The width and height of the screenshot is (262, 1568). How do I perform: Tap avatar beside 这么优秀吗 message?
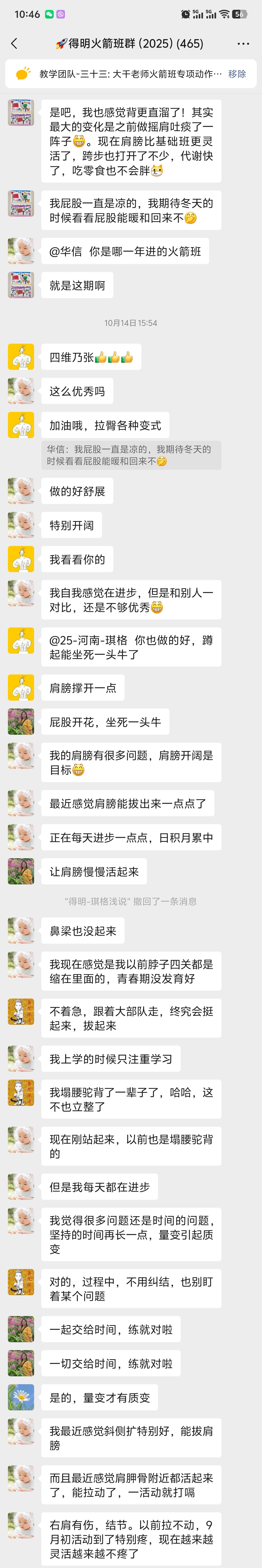point(21,391)
